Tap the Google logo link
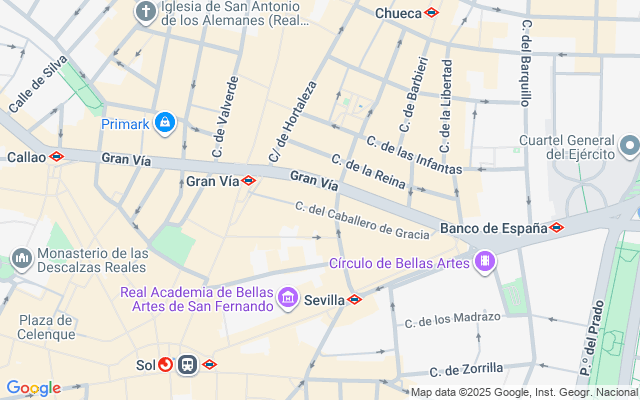The image size is (640, 400). pos(33,388)
